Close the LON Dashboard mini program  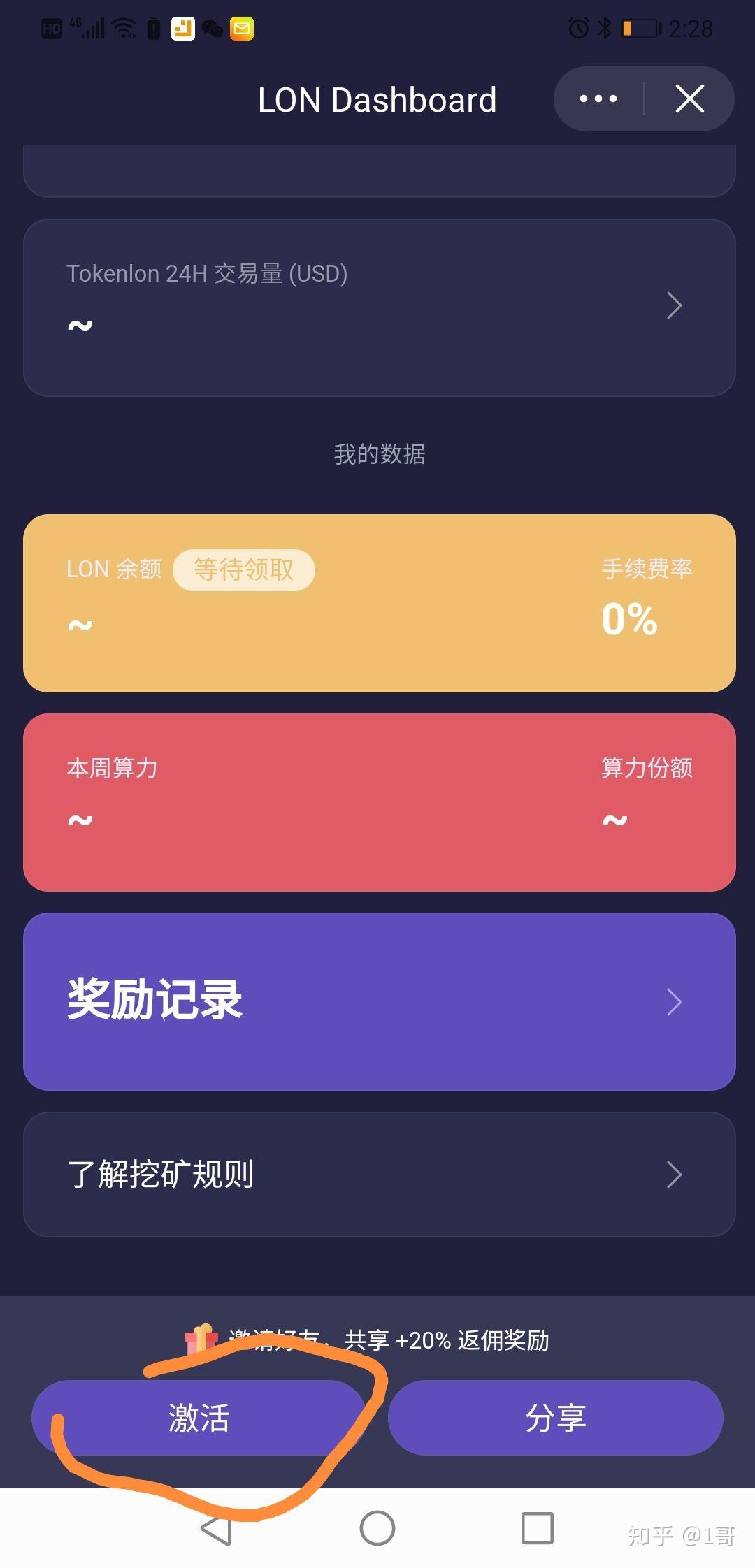(x=689, y=99)
